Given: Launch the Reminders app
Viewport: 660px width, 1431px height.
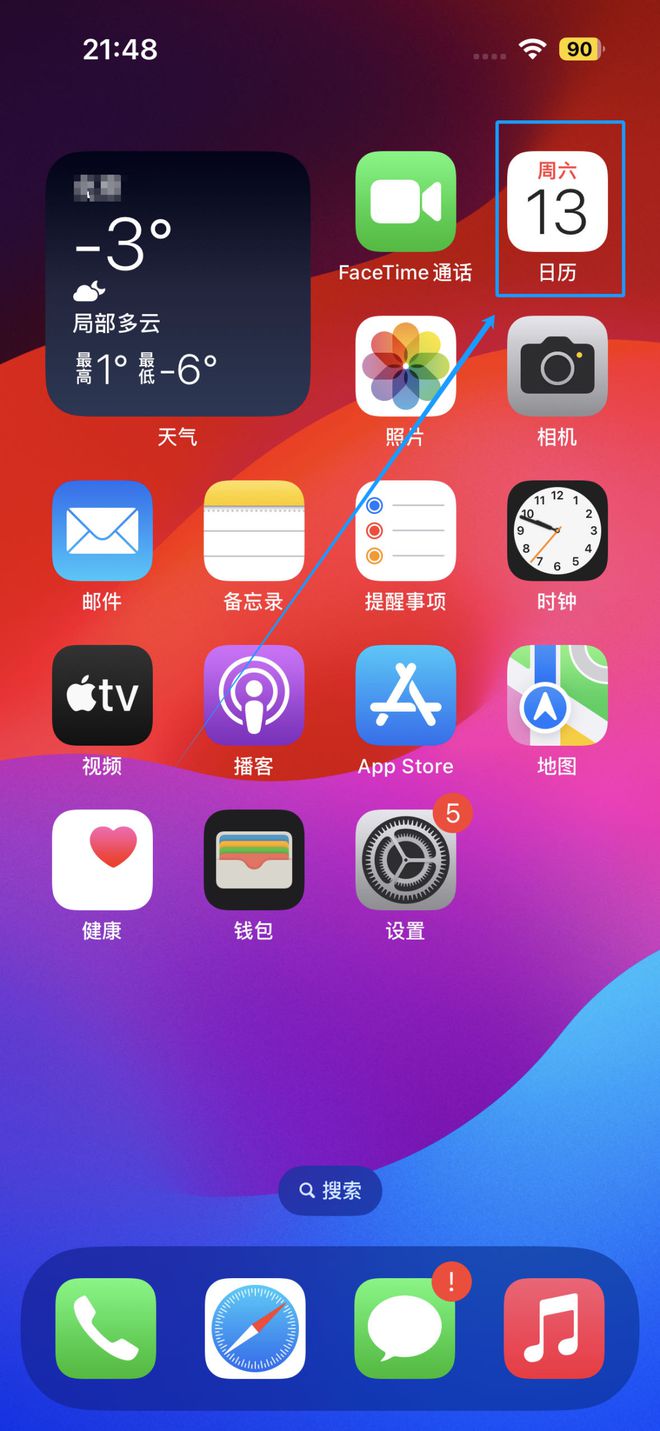Looking at the screenshot, I should 405,530.
